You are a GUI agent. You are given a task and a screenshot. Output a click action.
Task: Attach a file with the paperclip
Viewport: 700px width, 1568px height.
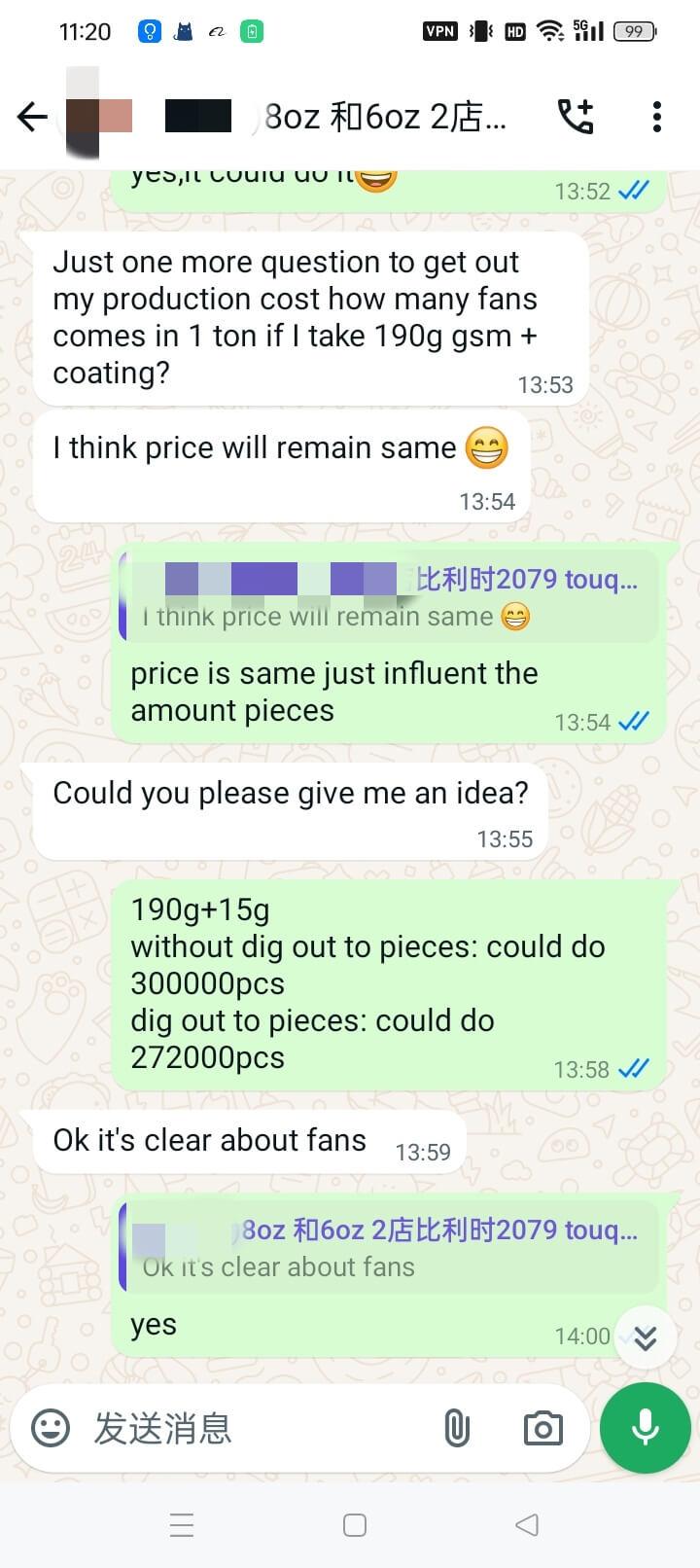click(456, 1428)
